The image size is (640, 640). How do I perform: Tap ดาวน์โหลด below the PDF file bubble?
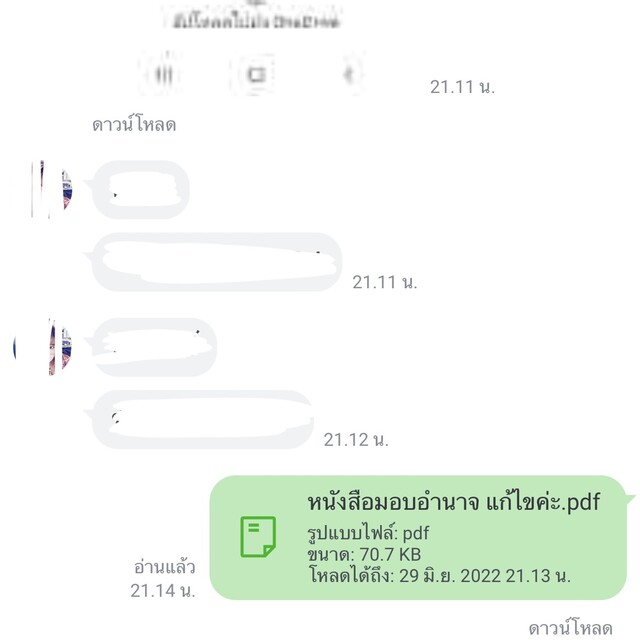(x=570, y=628)
